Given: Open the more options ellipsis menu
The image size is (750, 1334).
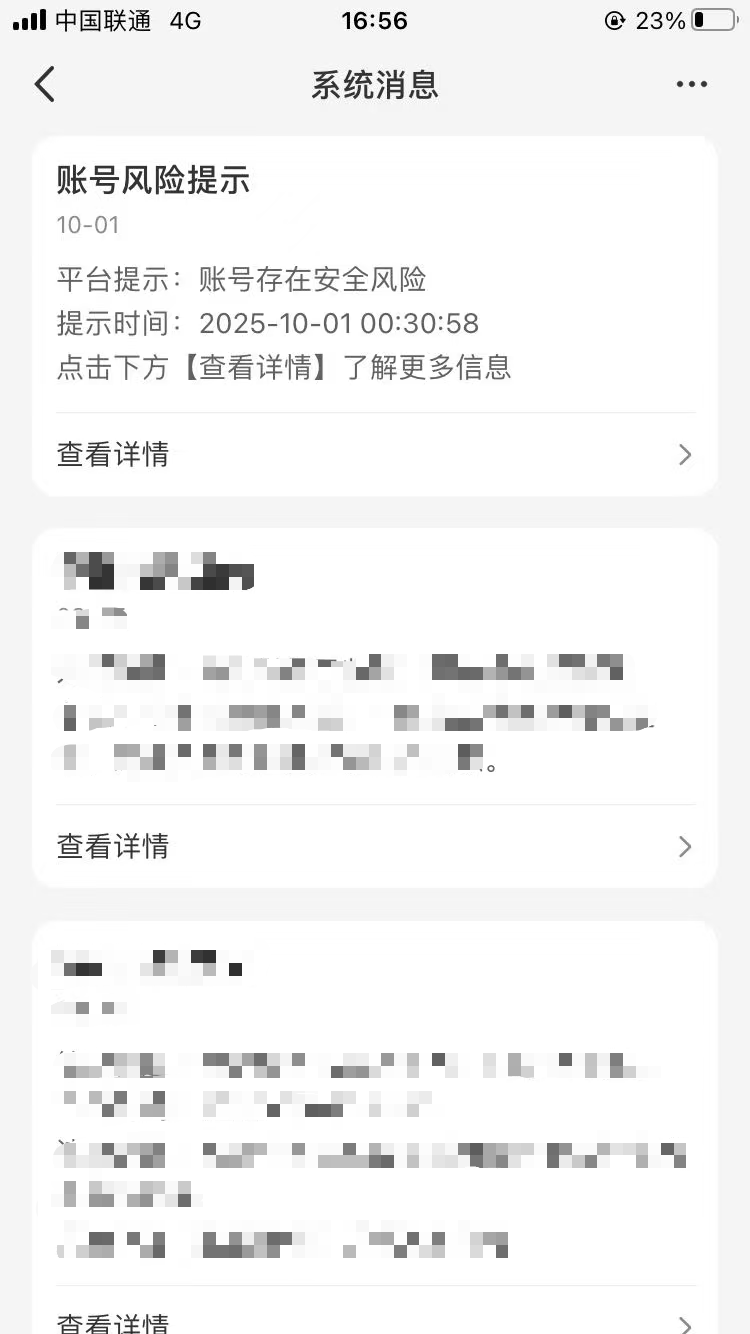Looking at the screenshot, I should [691, 84].
